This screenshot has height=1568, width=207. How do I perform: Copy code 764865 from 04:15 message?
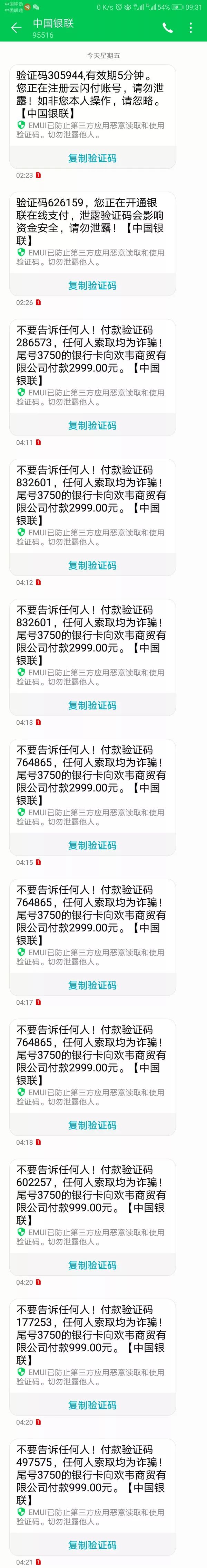[x=92, y=845]
